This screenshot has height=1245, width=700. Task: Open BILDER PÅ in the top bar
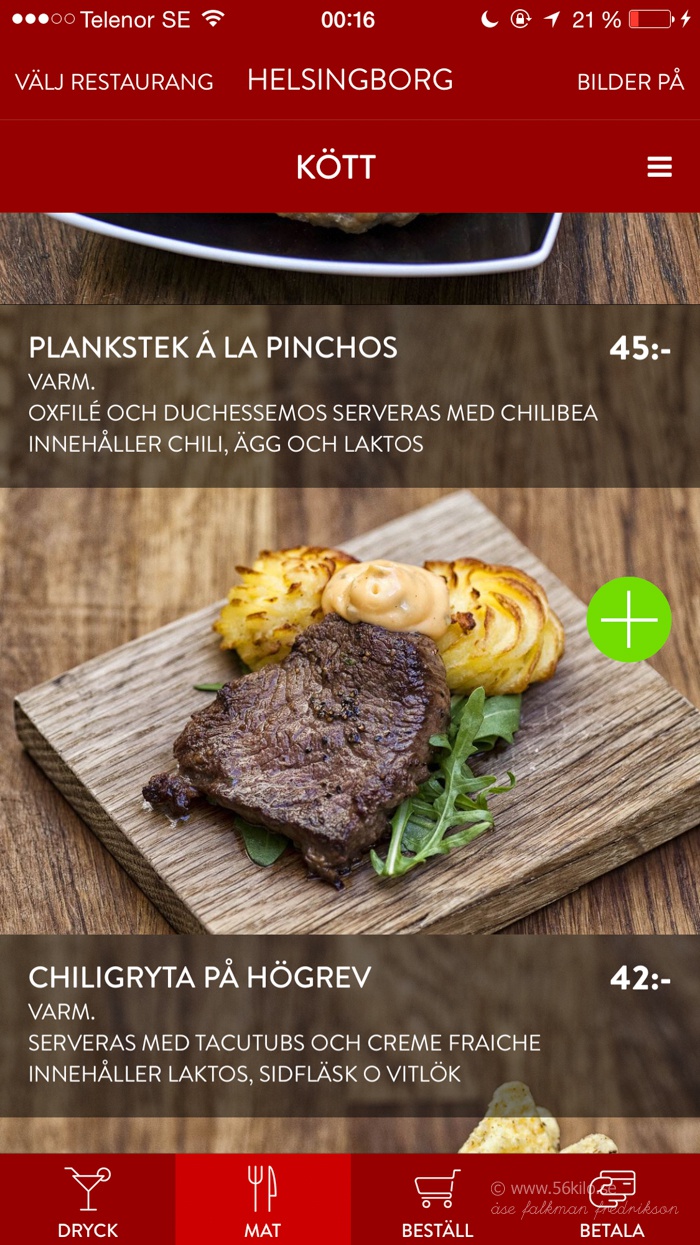tap(630, 82)
